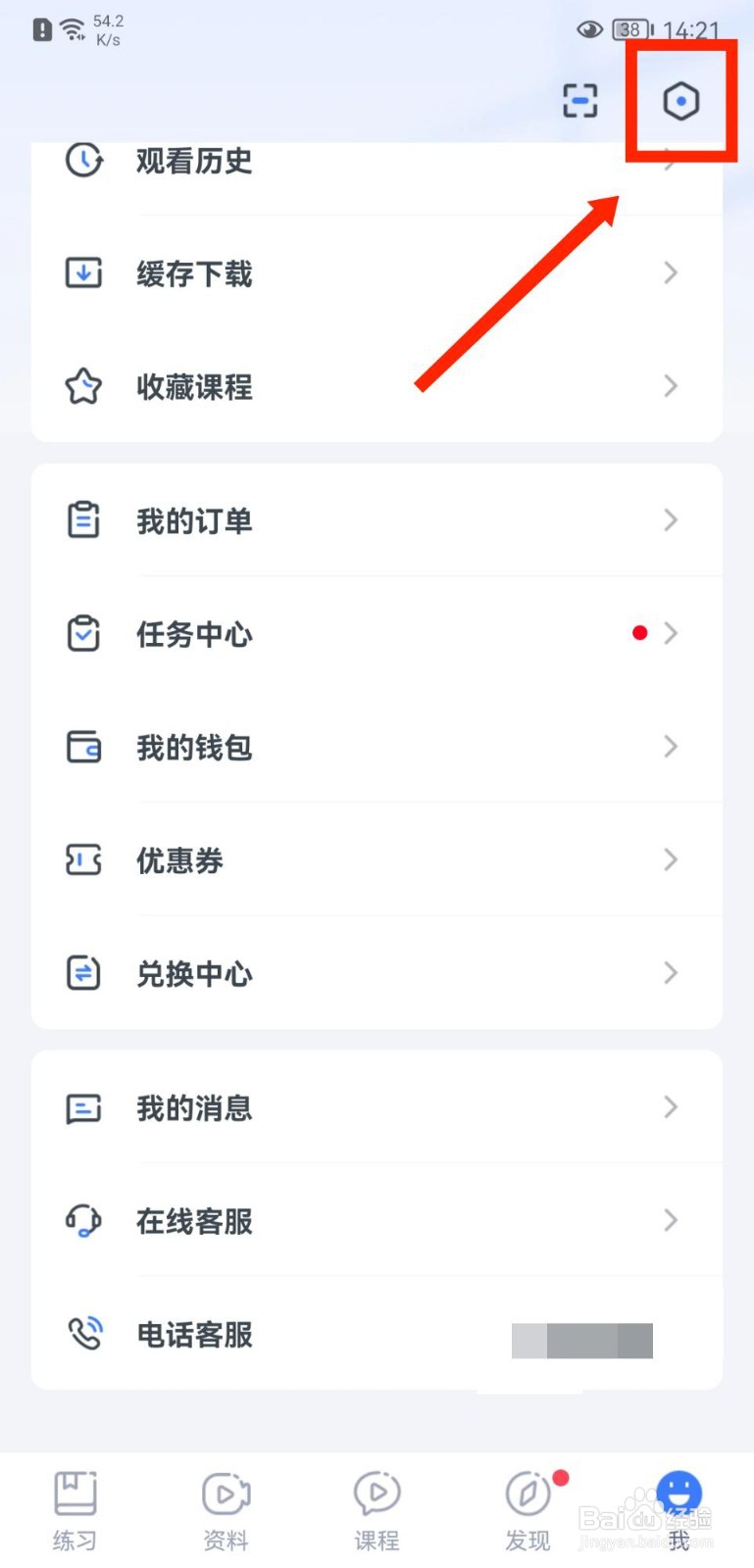The height and width of the screenshot is (1568, 754).
Task: Open 在线客服 online support
Action: (377, 1220)
